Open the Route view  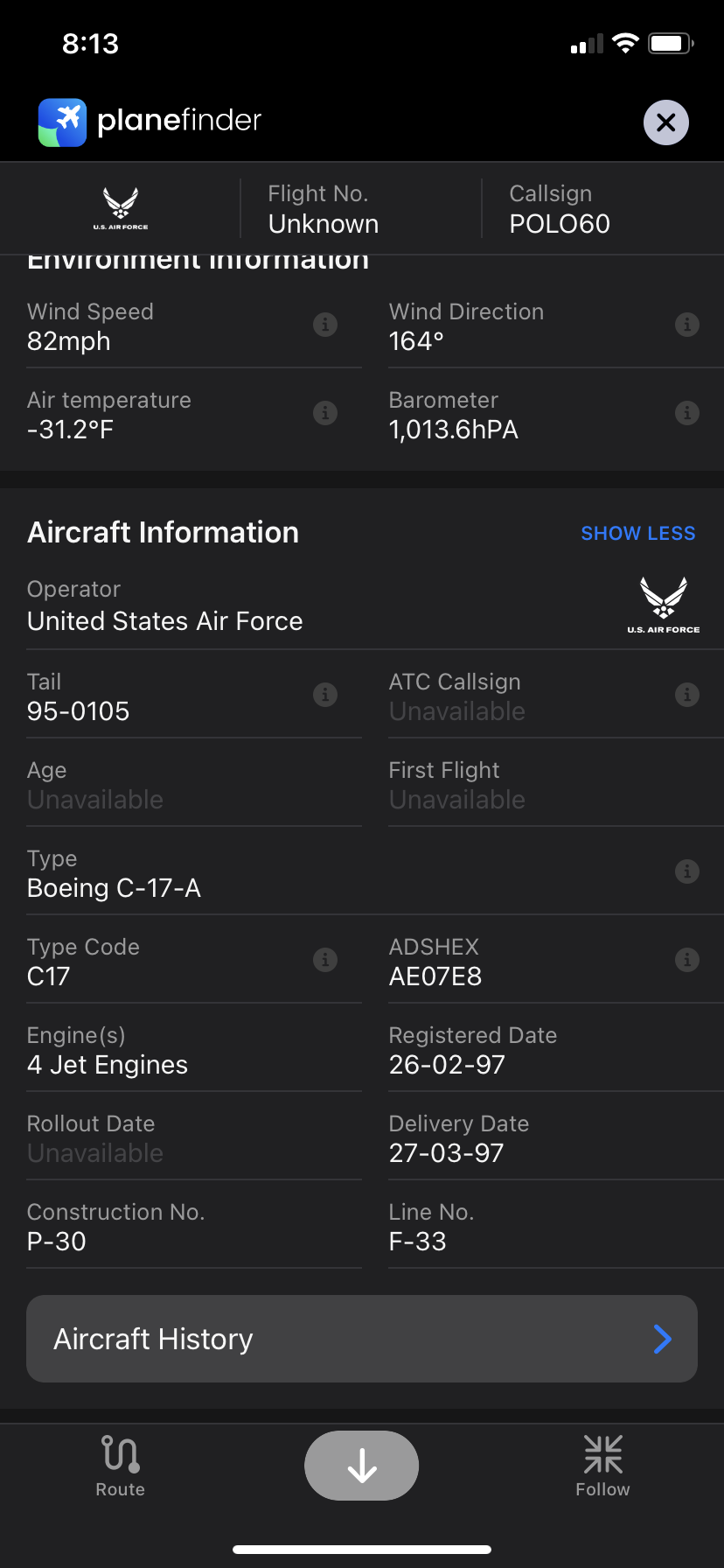pyautogui.click(x=120, y=1466)
